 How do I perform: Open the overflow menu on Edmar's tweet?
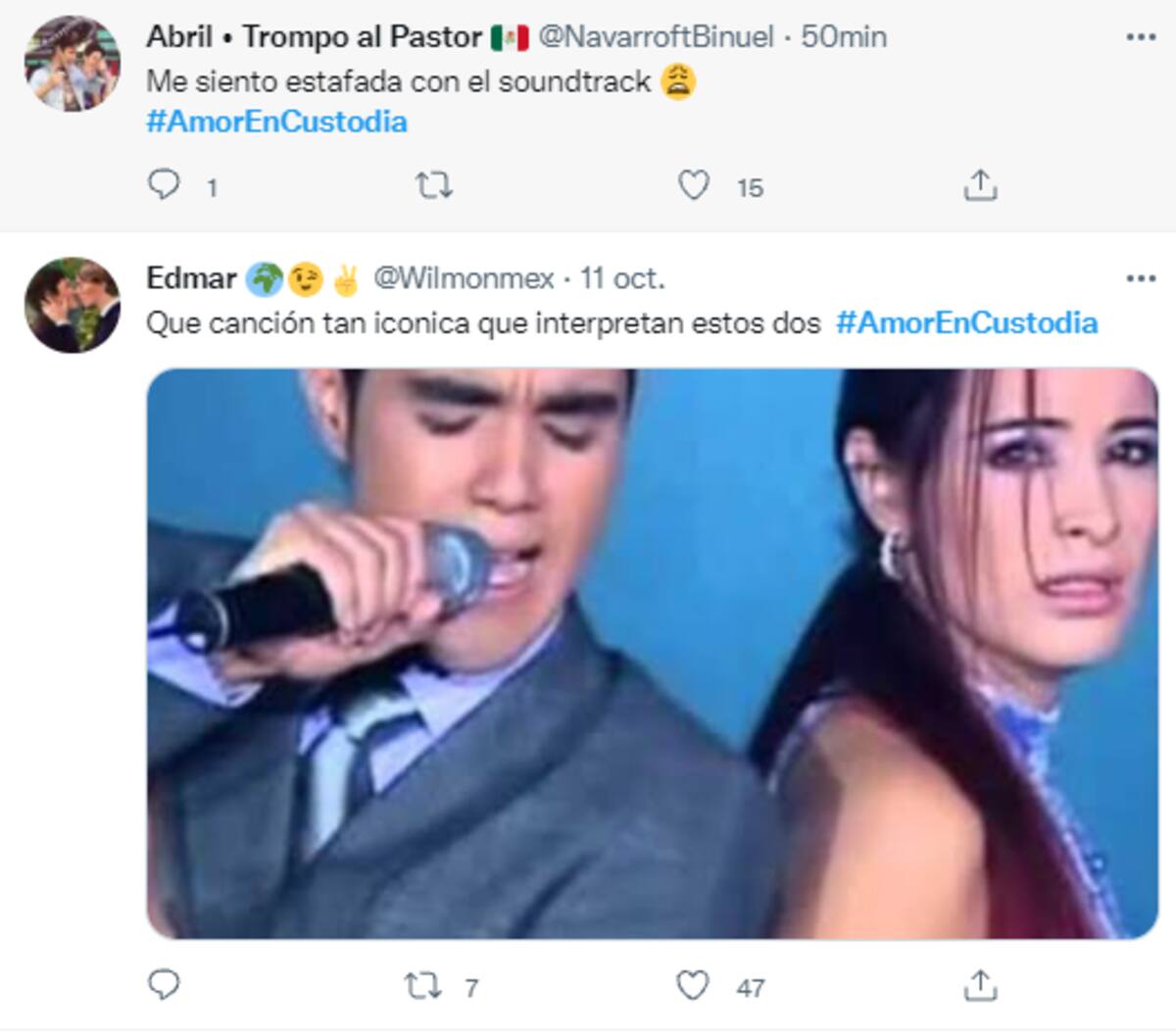(1140, 279)
